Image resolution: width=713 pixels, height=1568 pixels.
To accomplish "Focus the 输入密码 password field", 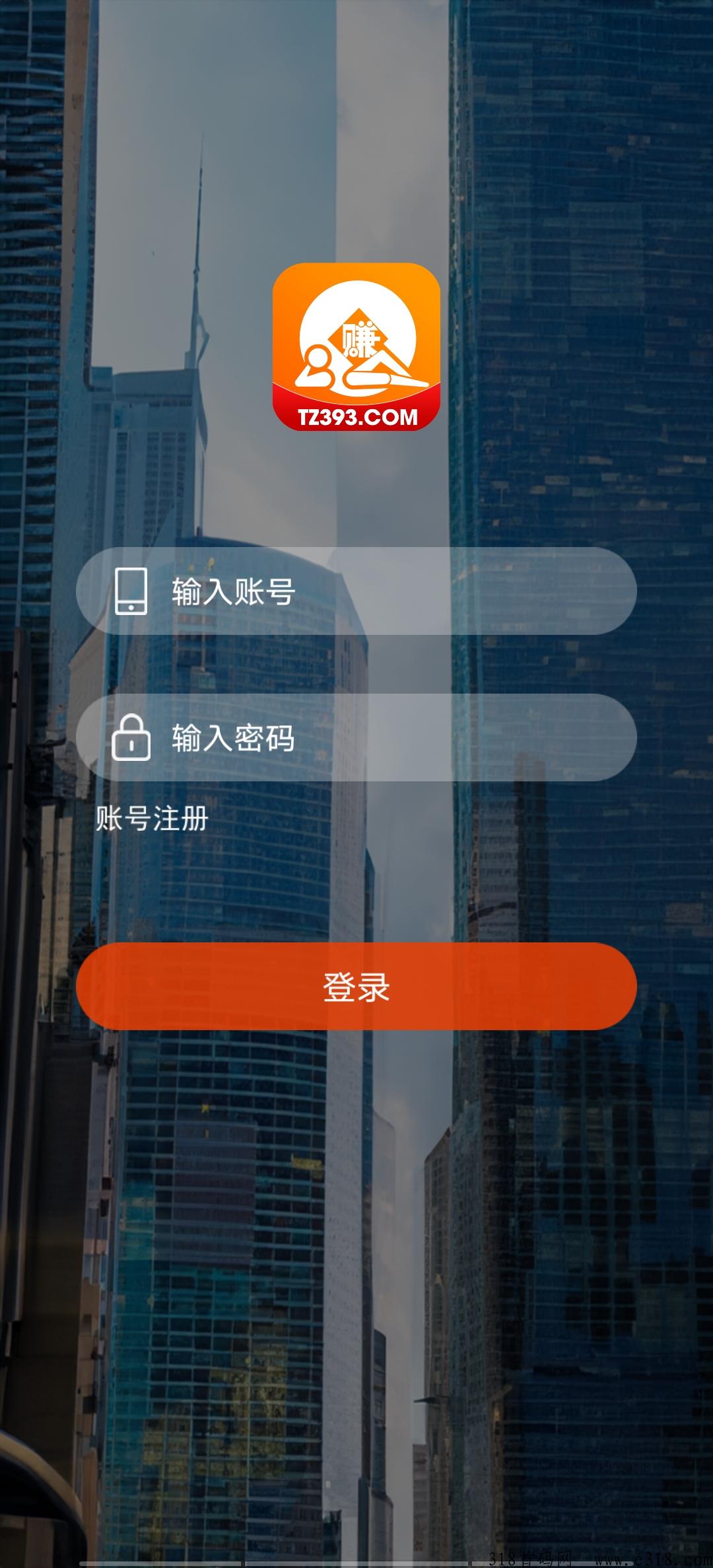I will [356, 737].
